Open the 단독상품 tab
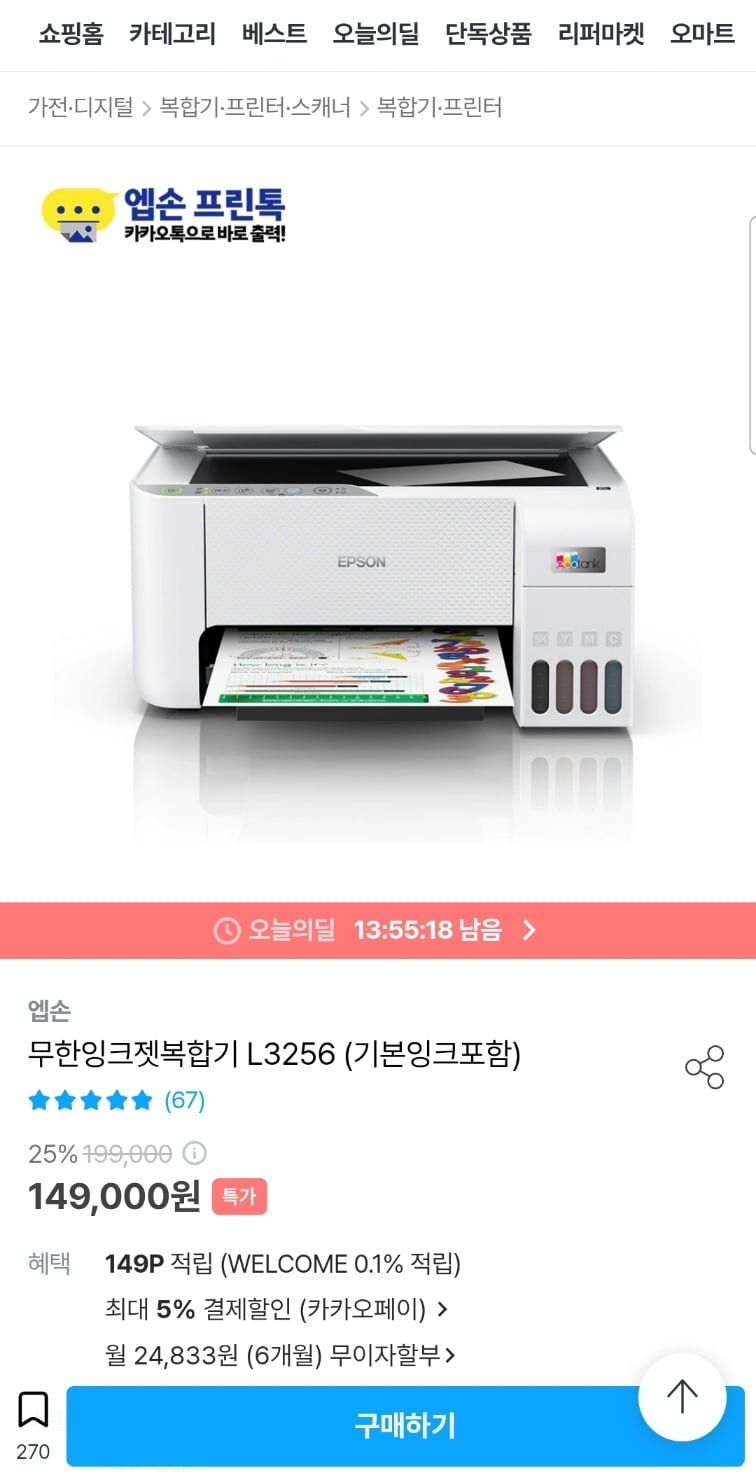This screenshot has width=756, height=1472. [x=488, y=34]
